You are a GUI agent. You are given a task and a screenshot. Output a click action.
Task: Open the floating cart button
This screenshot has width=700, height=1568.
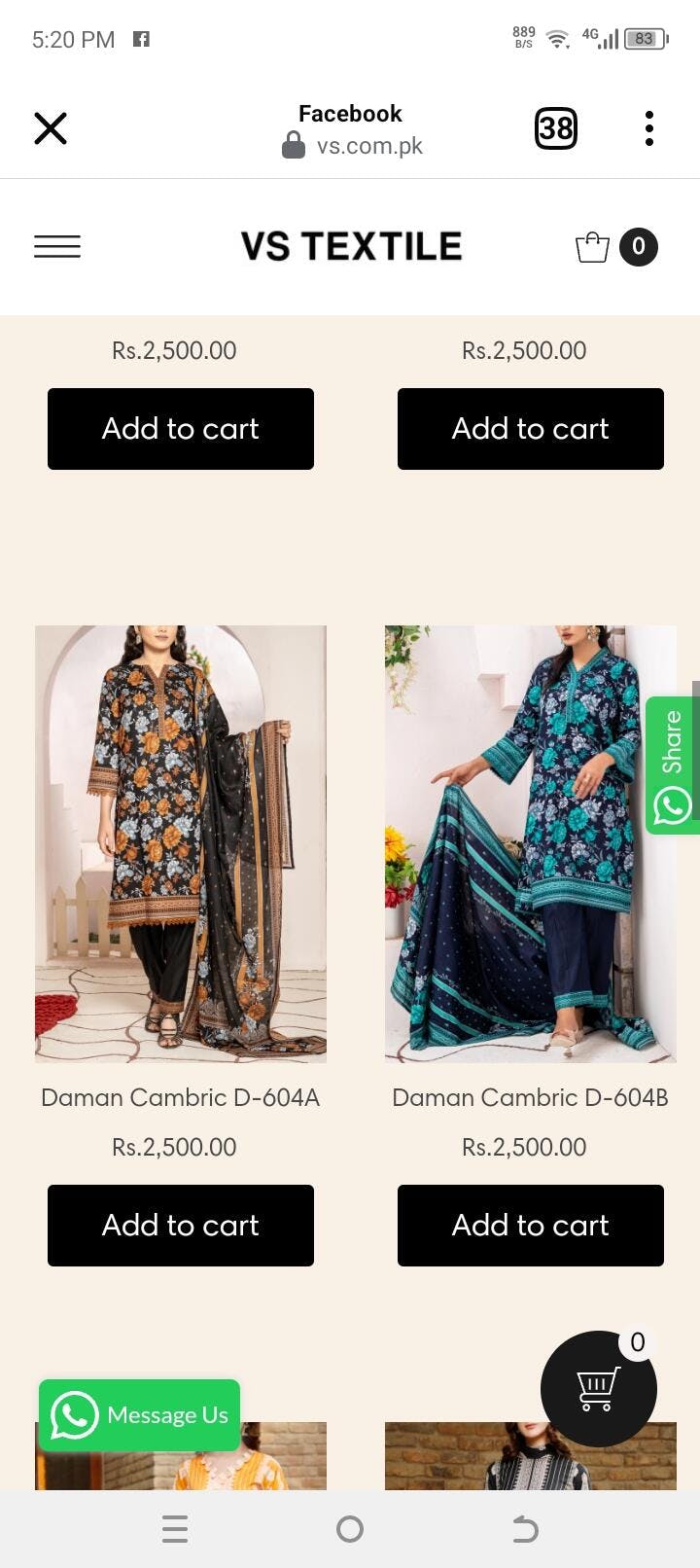tap(598, 1389)
